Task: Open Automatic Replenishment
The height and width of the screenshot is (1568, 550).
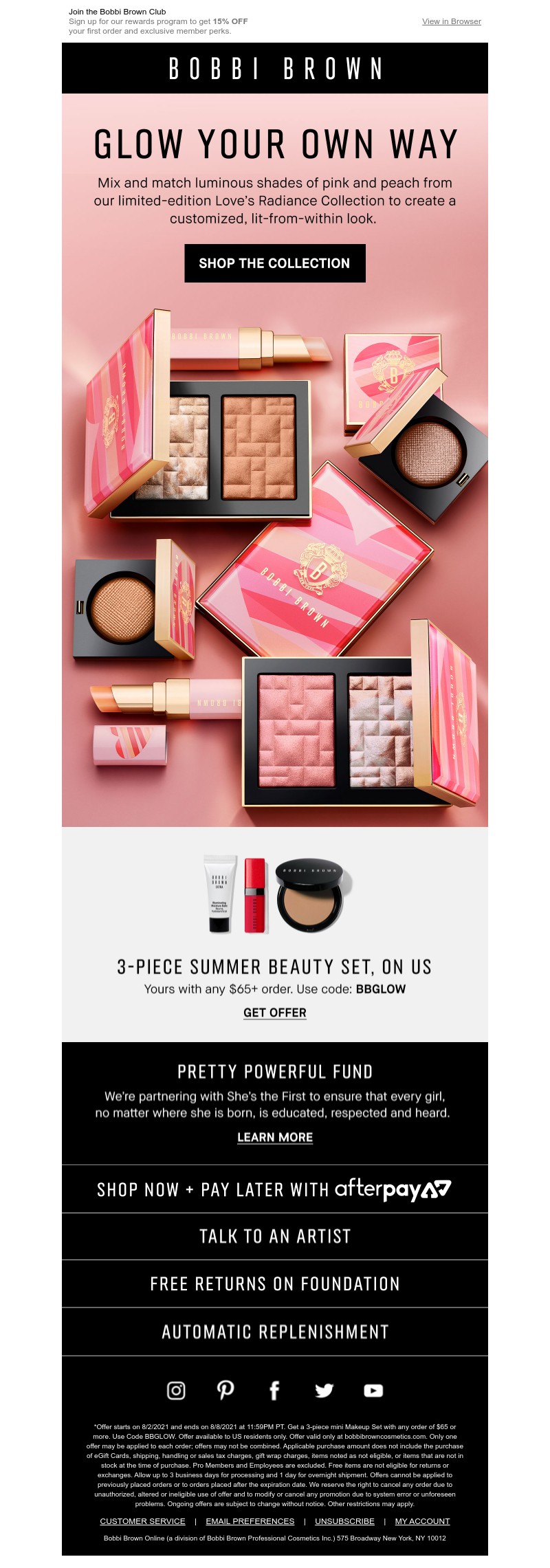Action: [274, 1332]
